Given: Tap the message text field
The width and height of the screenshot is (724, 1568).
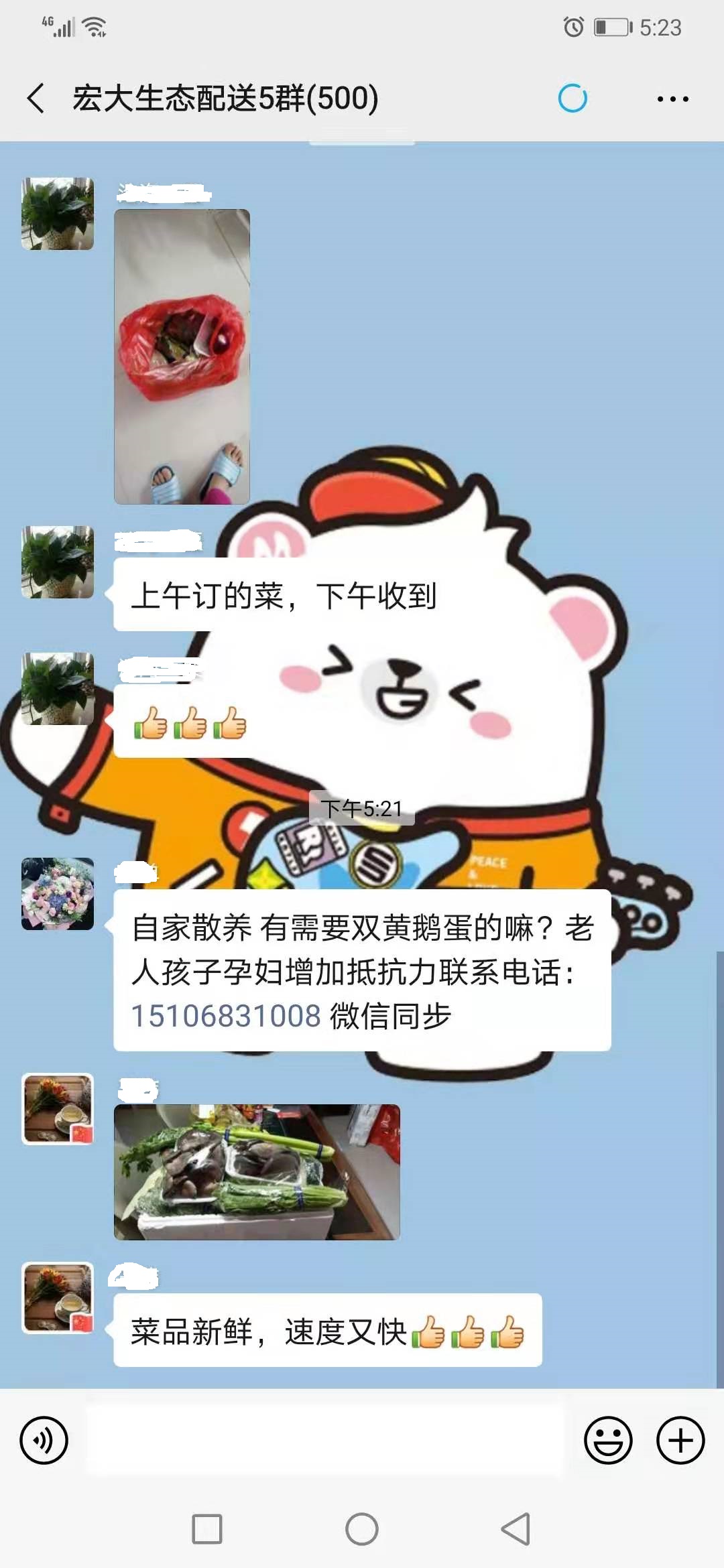Looking at the screenshot, I should point(325,1440).
